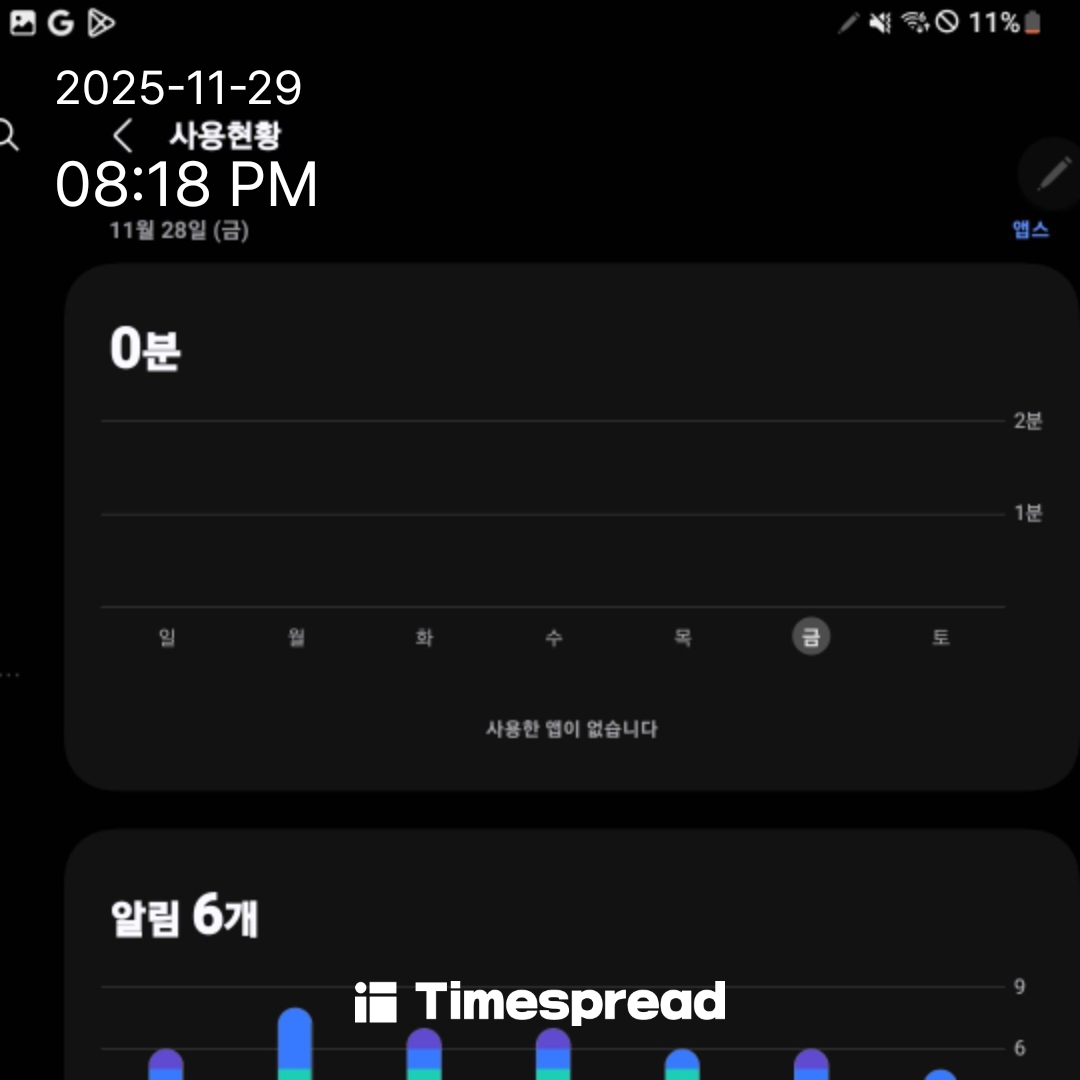The width and height of the screenshot is (1080, 1080).
Task: Select 월 on the usage chart
Action: tap(296, 637)
